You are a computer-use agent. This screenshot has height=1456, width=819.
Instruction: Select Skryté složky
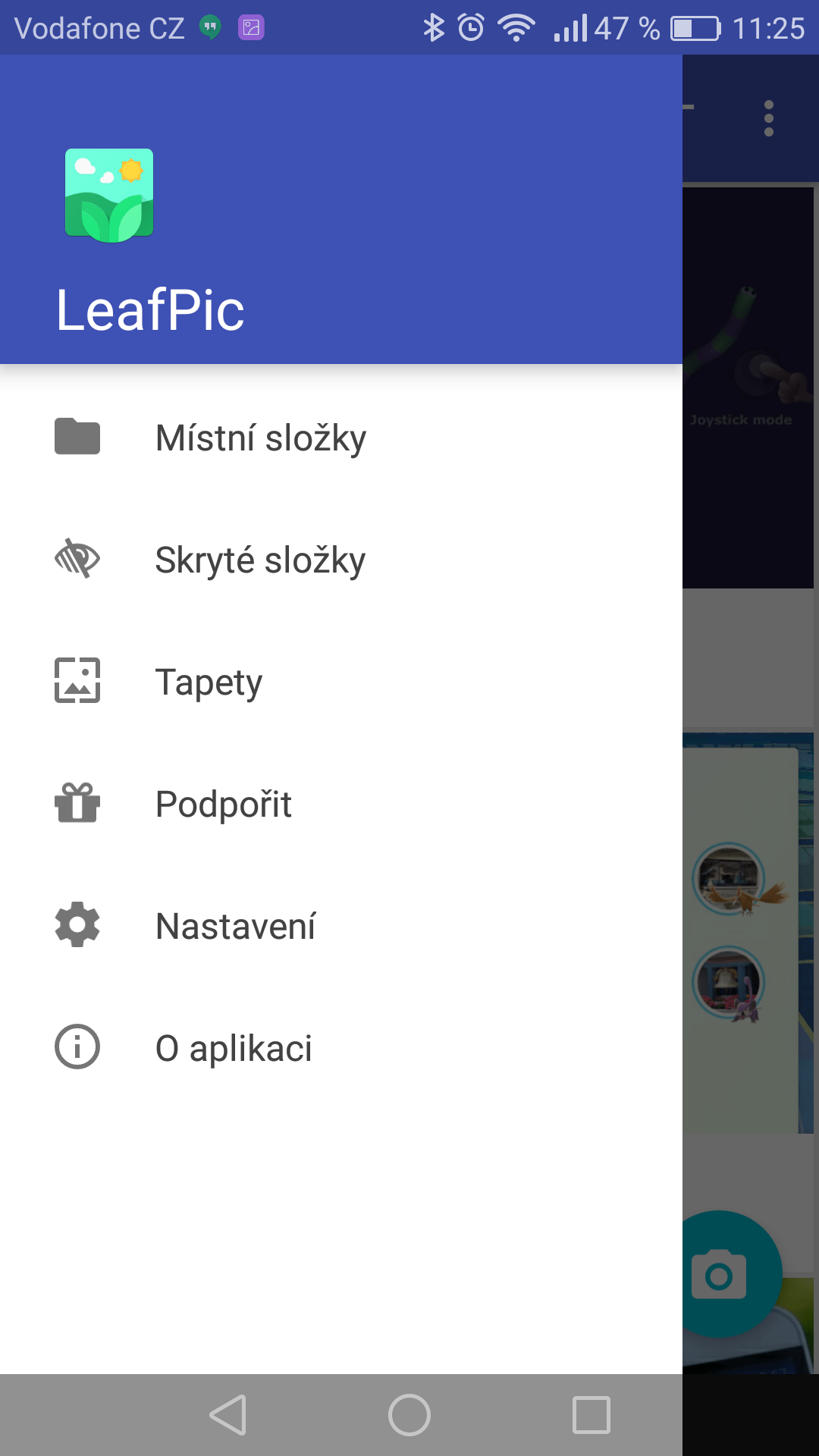tap(341, 560)
